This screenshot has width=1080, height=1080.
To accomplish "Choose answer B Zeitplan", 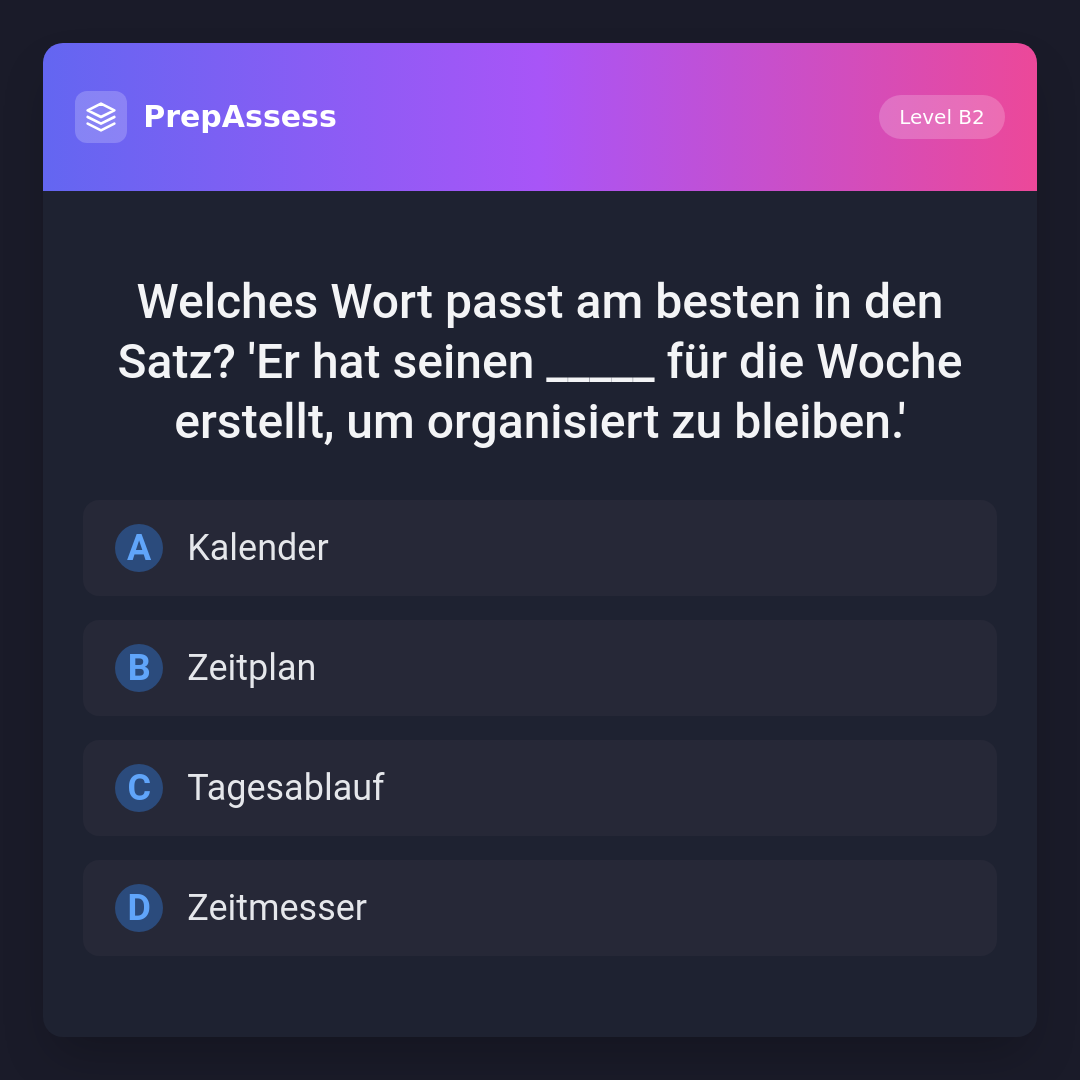I will click(x=540, y=668).
